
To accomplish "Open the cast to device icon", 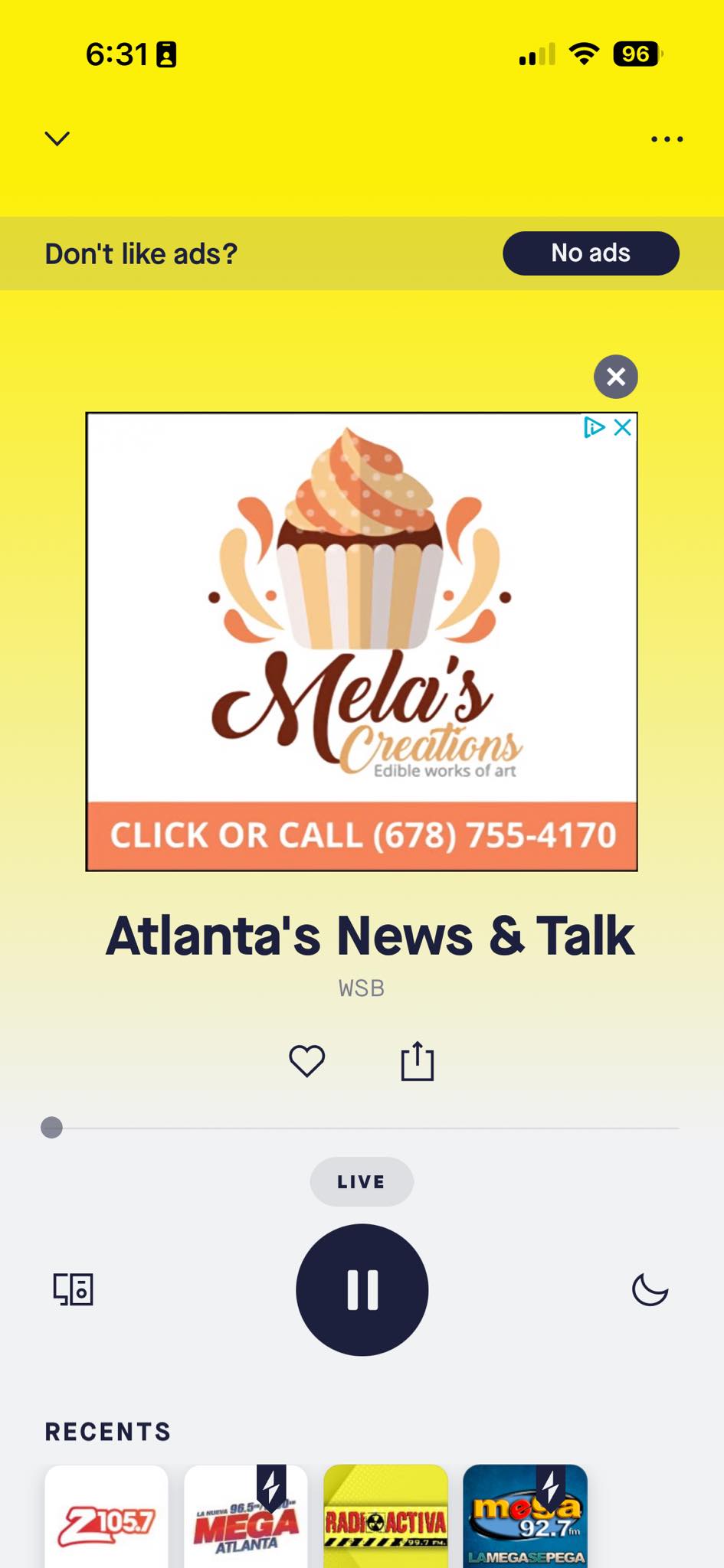I will (74, 1289).
